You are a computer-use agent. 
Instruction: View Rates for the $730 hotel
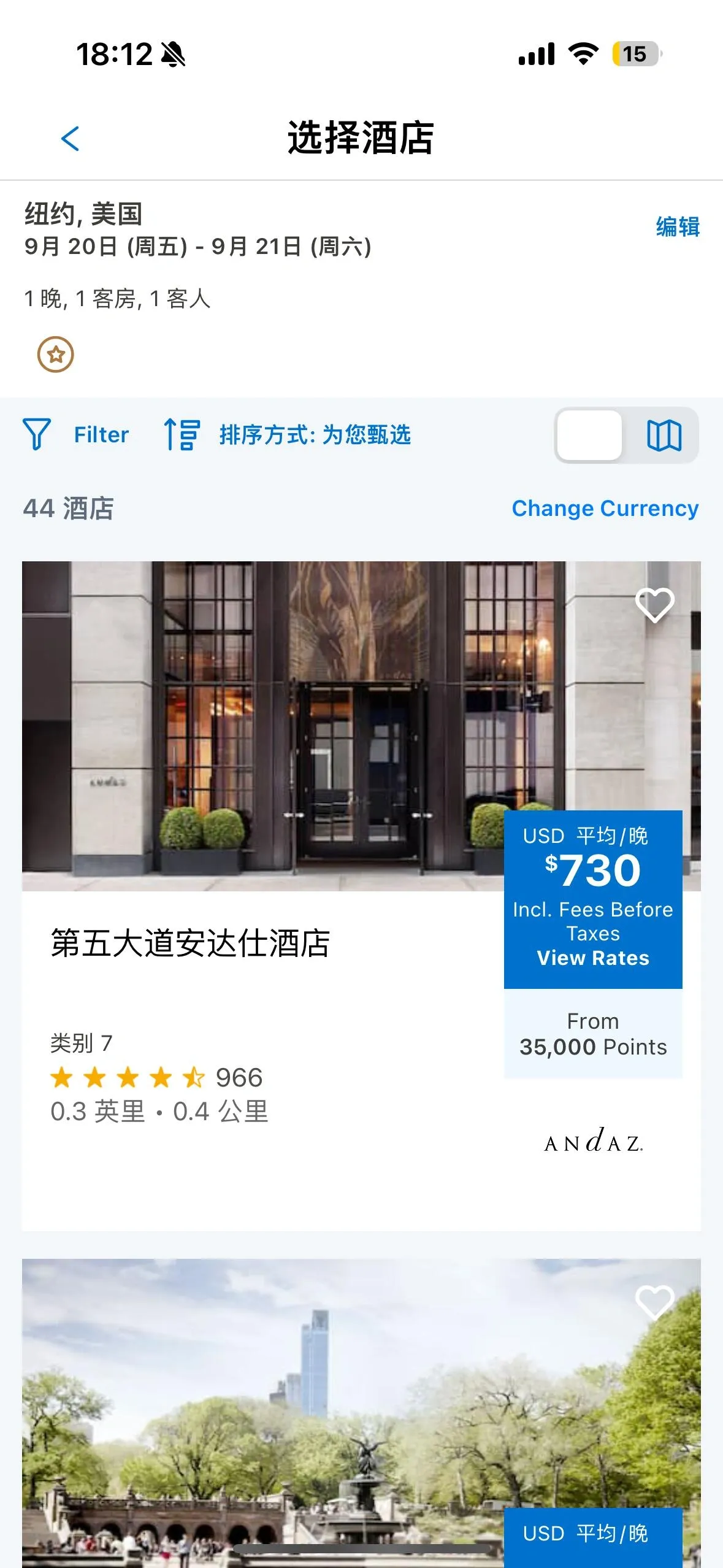[x=592, y=958]
